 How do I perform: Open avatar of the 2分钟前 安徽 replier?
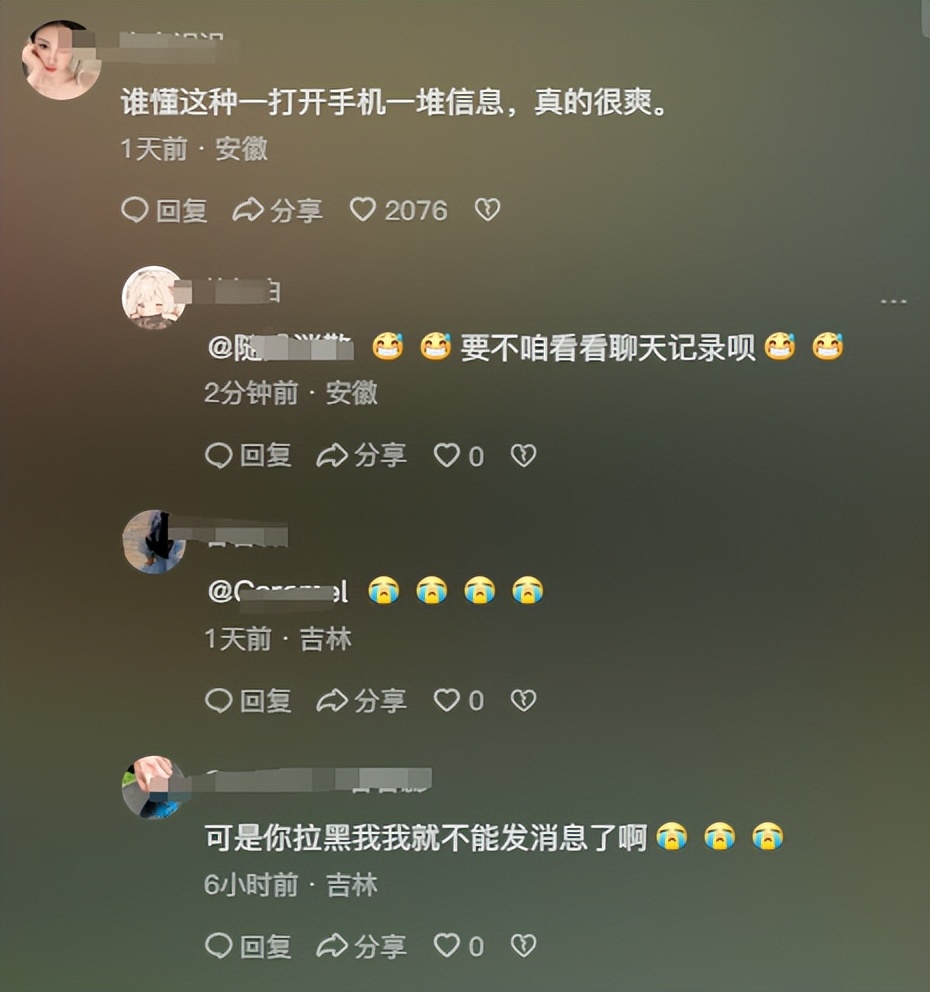153,297
